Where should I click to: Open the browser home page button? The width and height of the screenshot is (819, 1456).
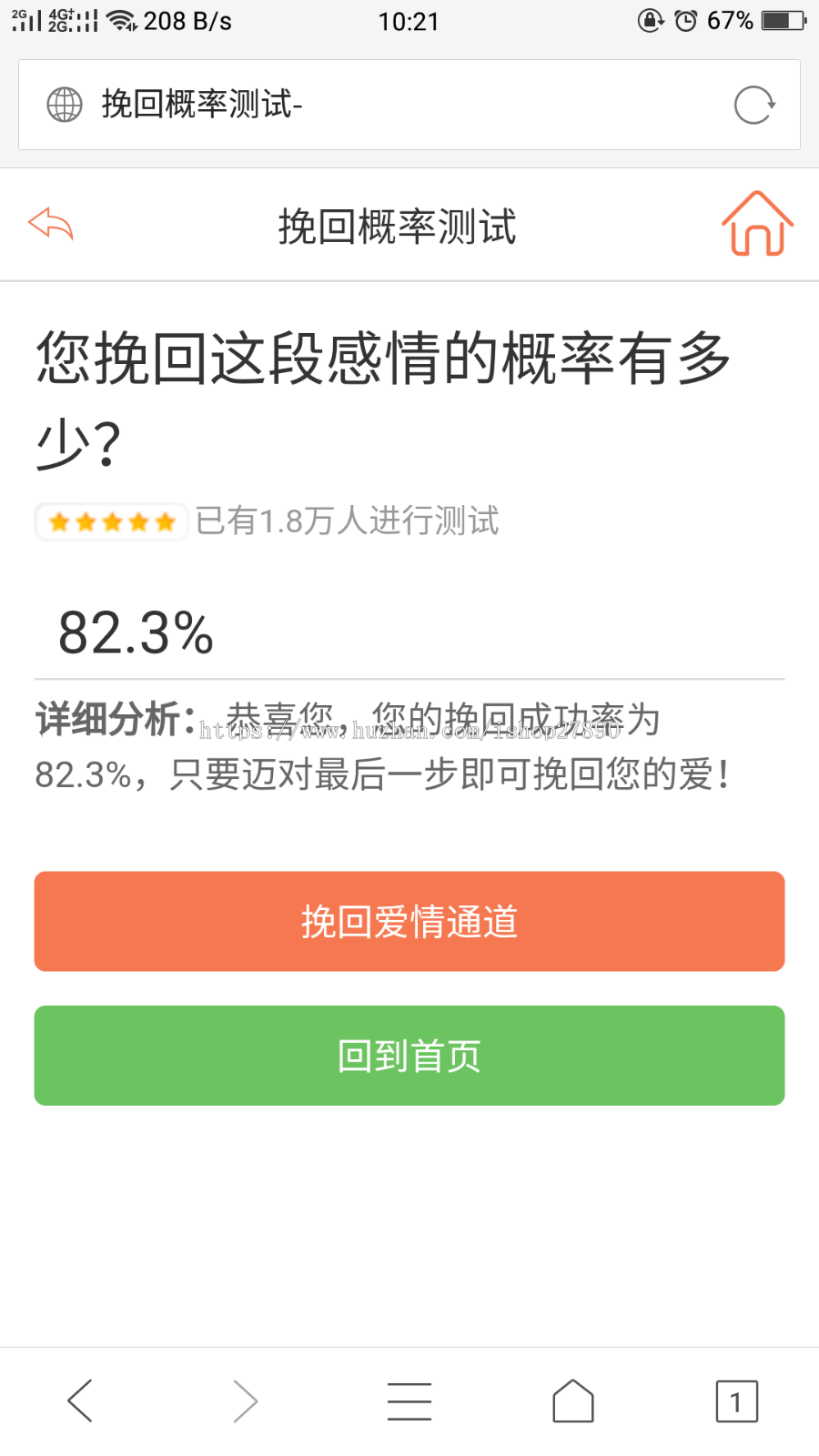click(573, 1400)
